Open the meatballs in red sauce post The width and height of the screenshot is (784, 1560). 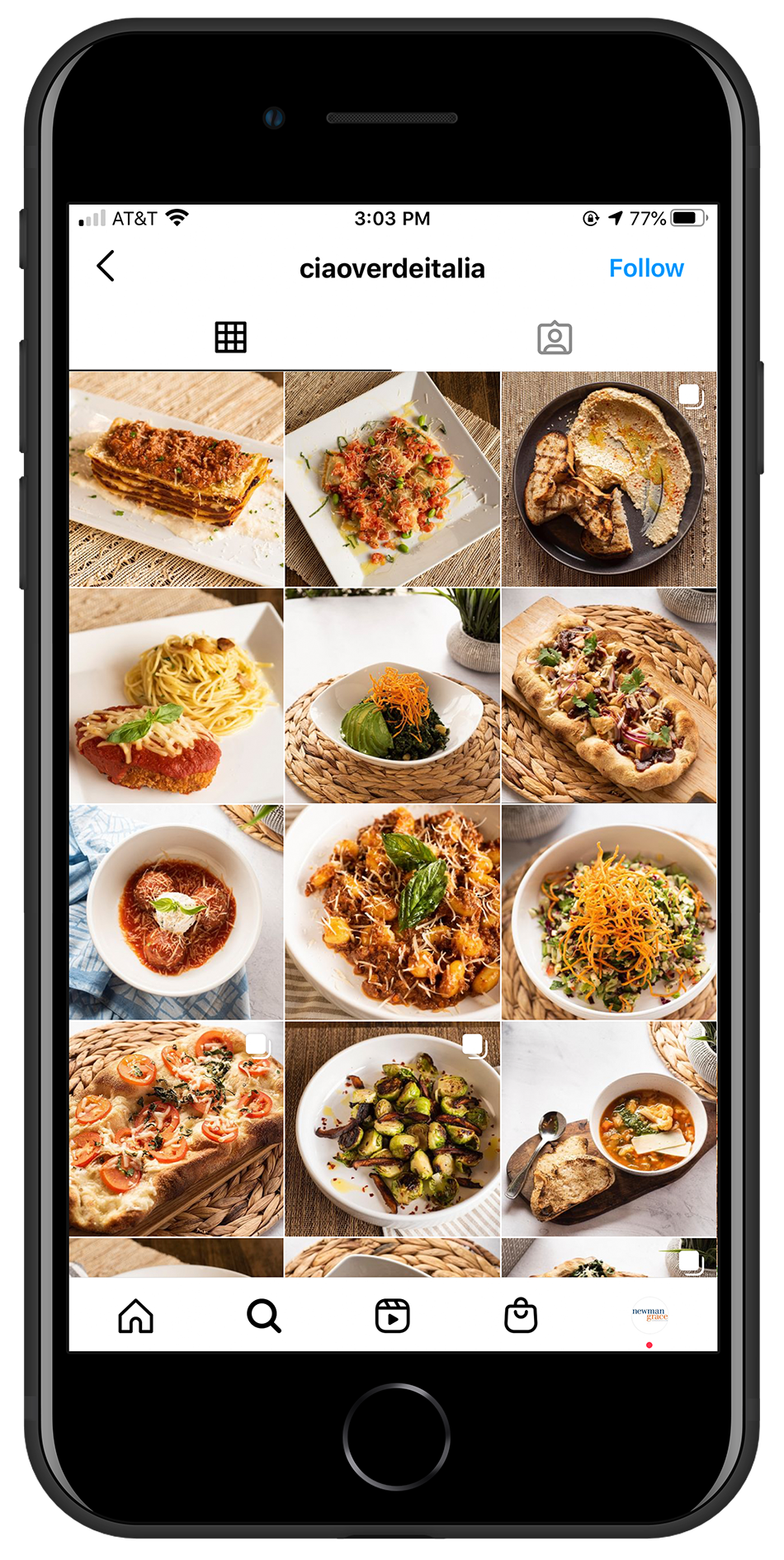pos(176,912)
